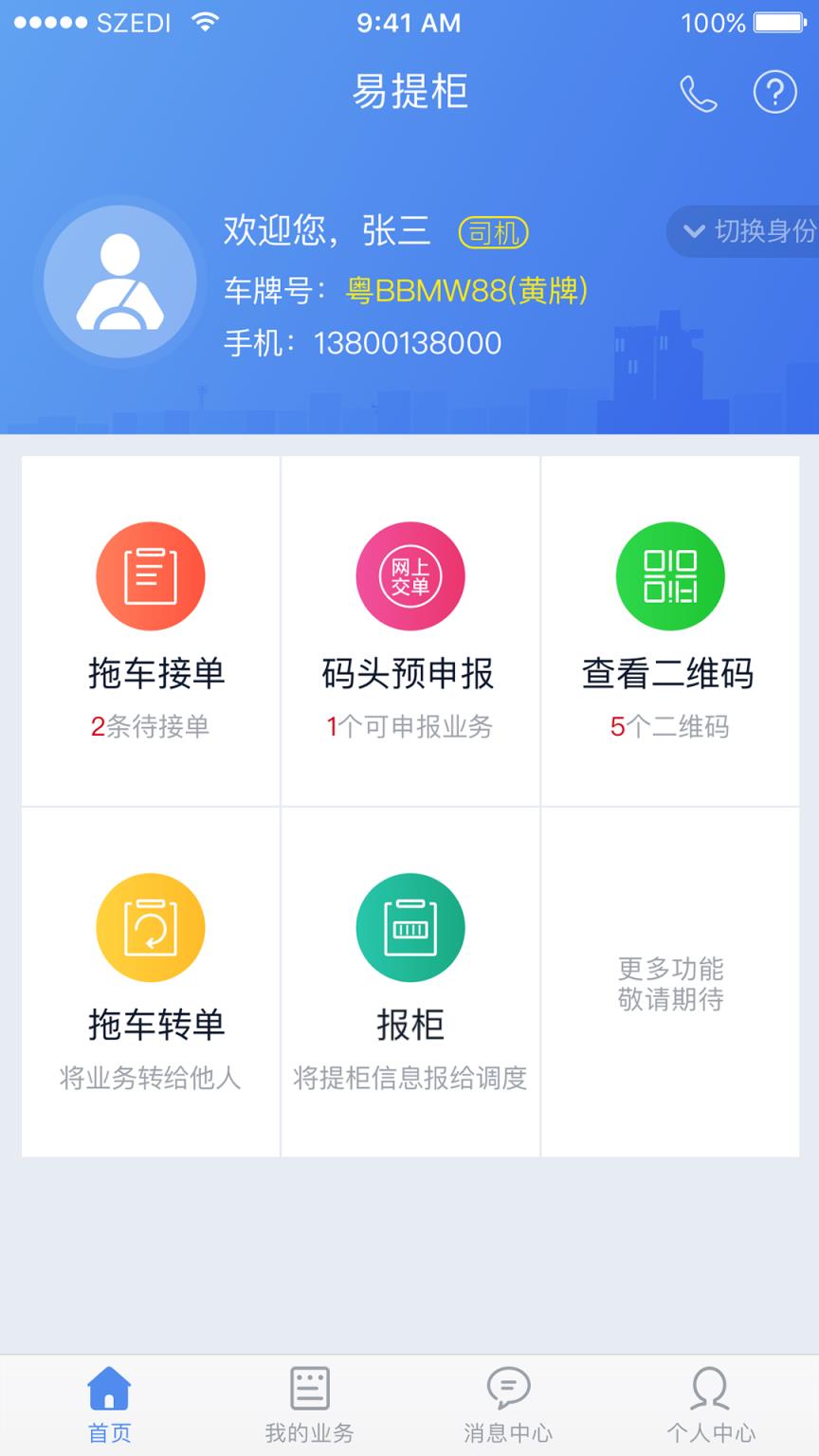This screenshot has width=819, height=1456.
Task: Select the yellow 拖车转单 transfer icon
Action: coord(150,927)
